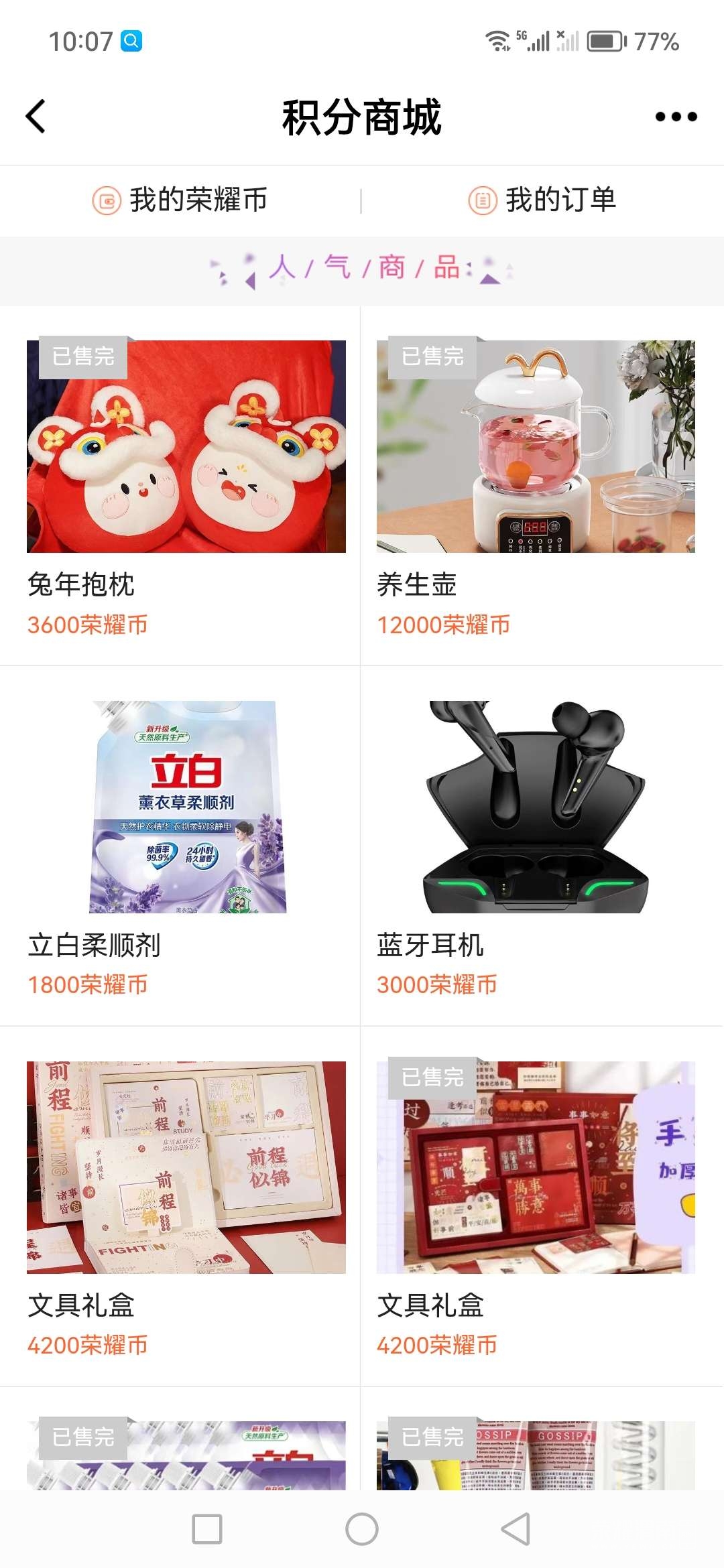View 我的订单 orders
The height and width of the screenshot is (1568, 724).
[x=542, y=200]
